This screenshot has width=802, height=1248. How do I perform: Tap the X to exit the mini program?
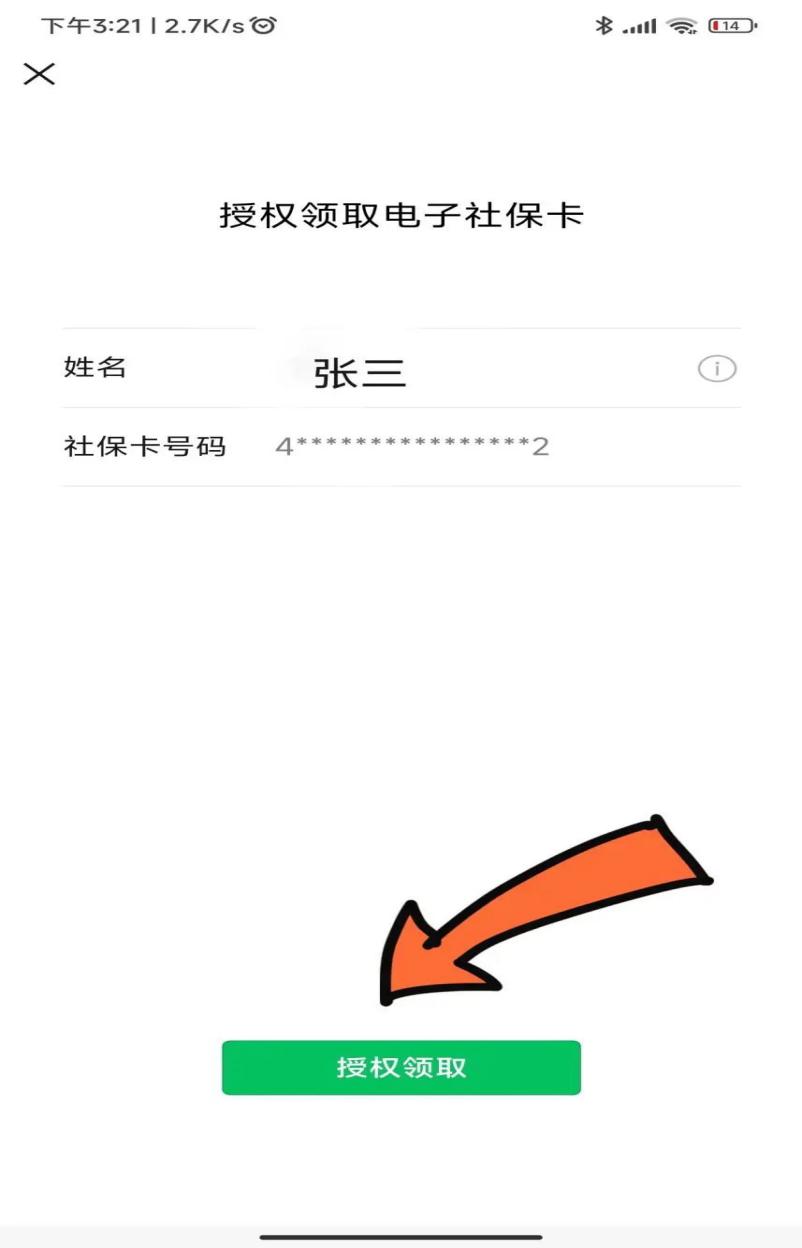tap(38, 73)
